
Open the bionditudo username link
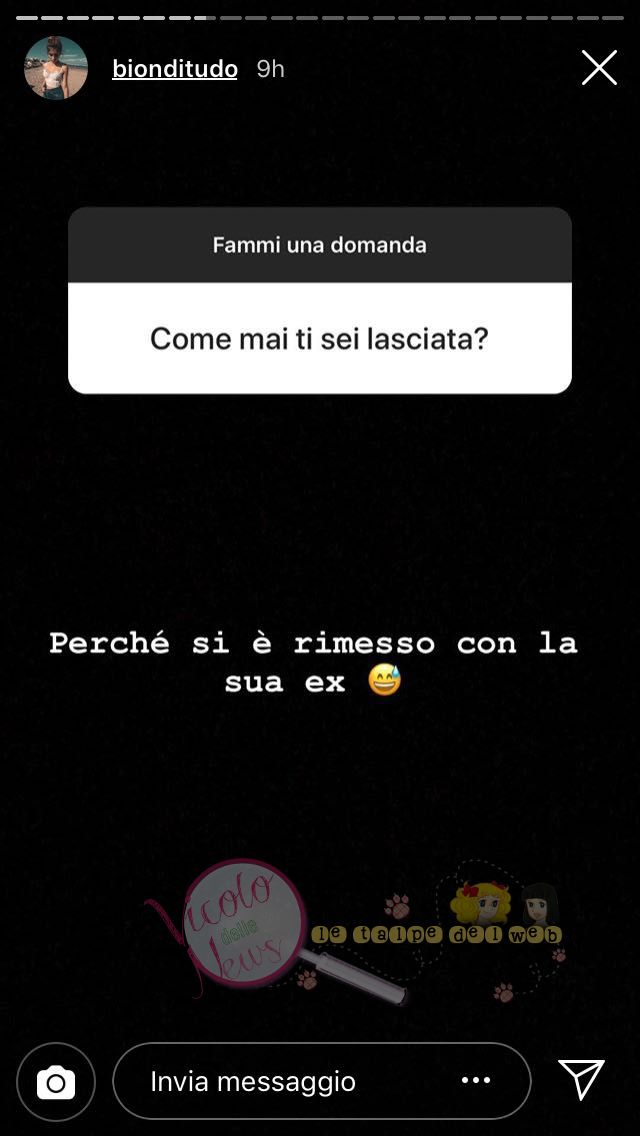[x=175, y=69]
